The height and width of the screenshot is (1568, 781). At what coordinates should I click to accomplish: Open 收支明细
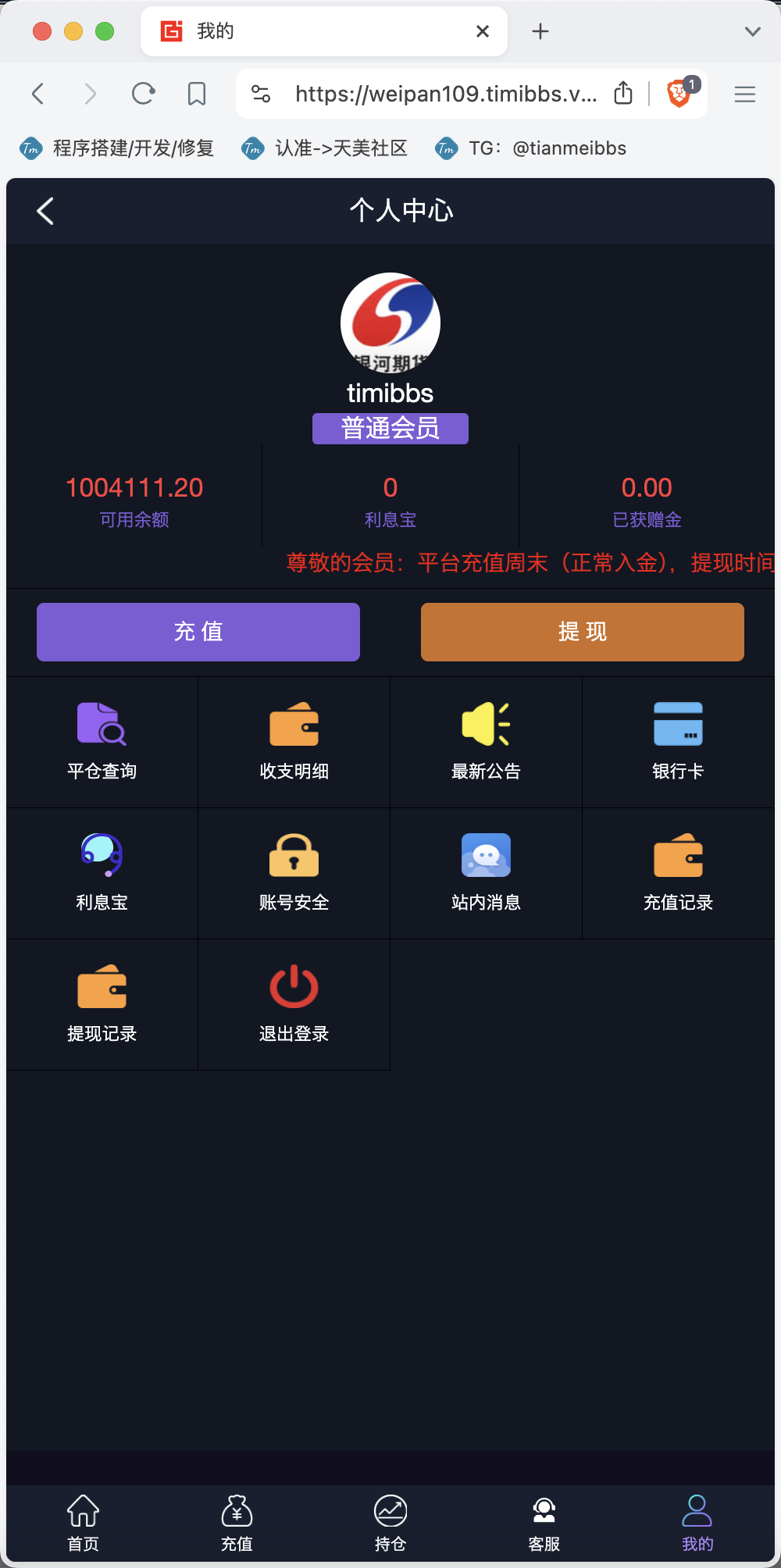point(294,742)
